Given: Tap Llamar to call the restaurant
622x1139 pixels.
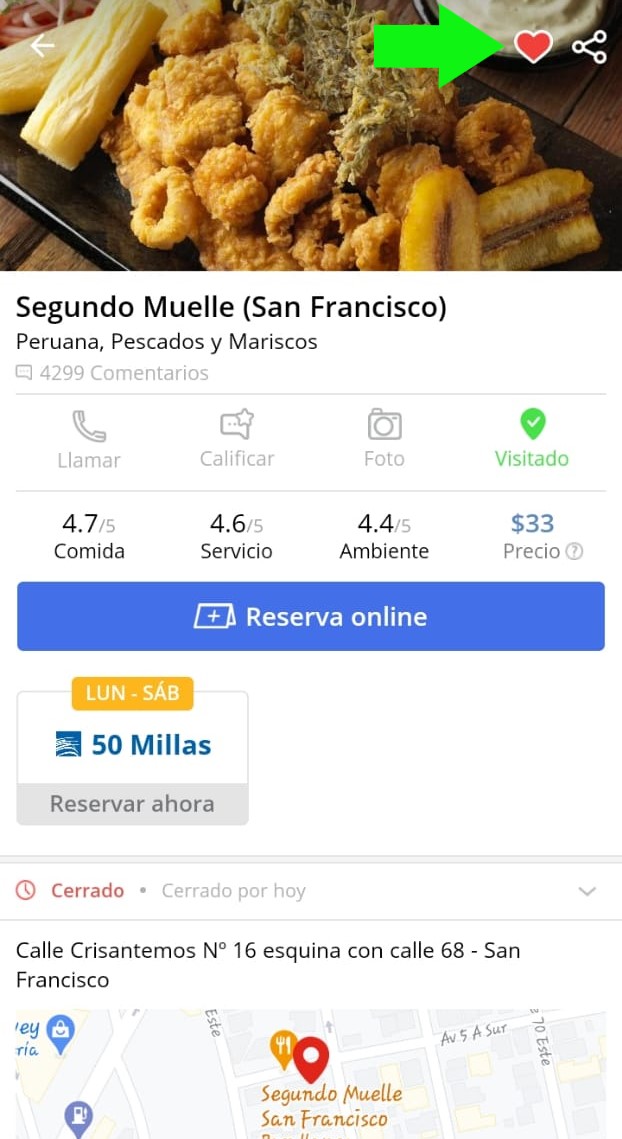Looking at the screenshot, I should [x=89, y=440].
